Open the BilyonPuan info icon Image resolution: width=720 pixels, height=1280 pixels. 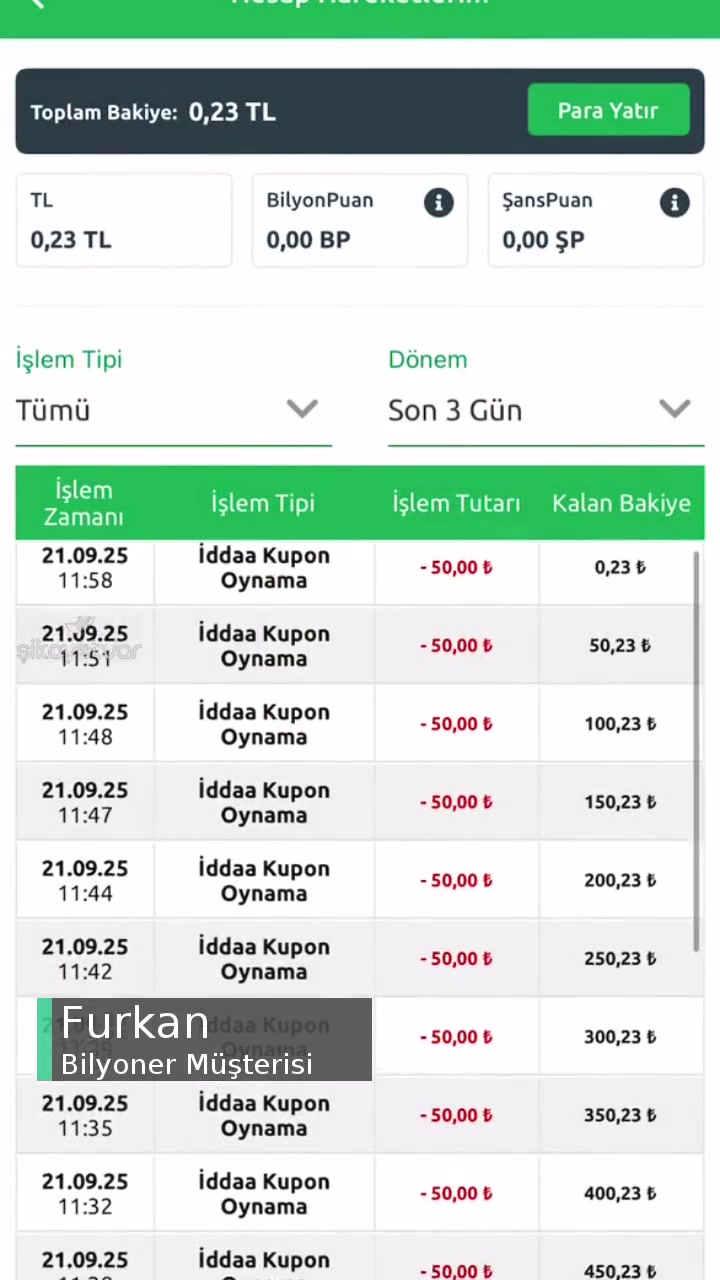click(x=438, y=202)
